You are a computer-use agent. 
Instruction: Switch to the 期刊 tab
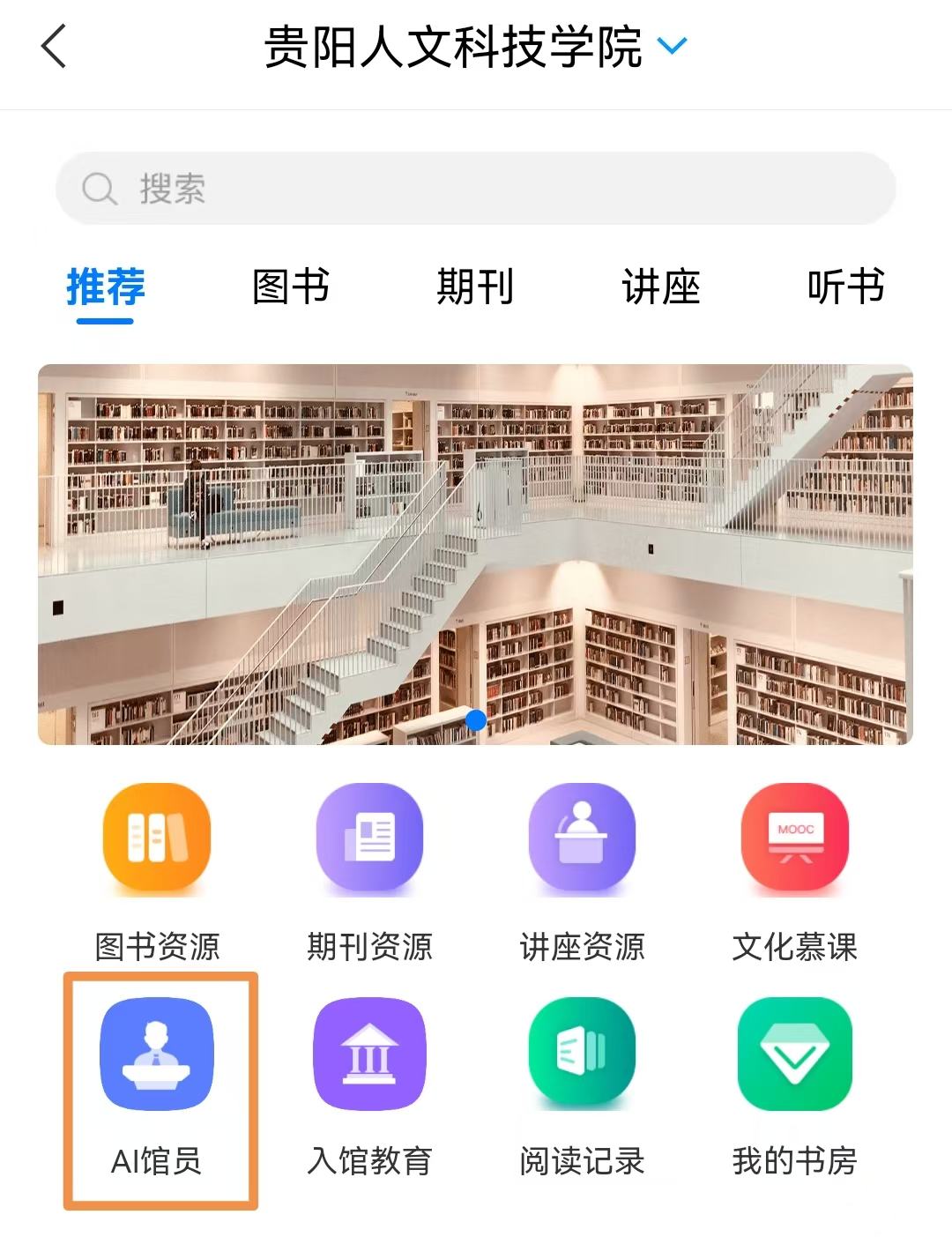tap(476, 287)
